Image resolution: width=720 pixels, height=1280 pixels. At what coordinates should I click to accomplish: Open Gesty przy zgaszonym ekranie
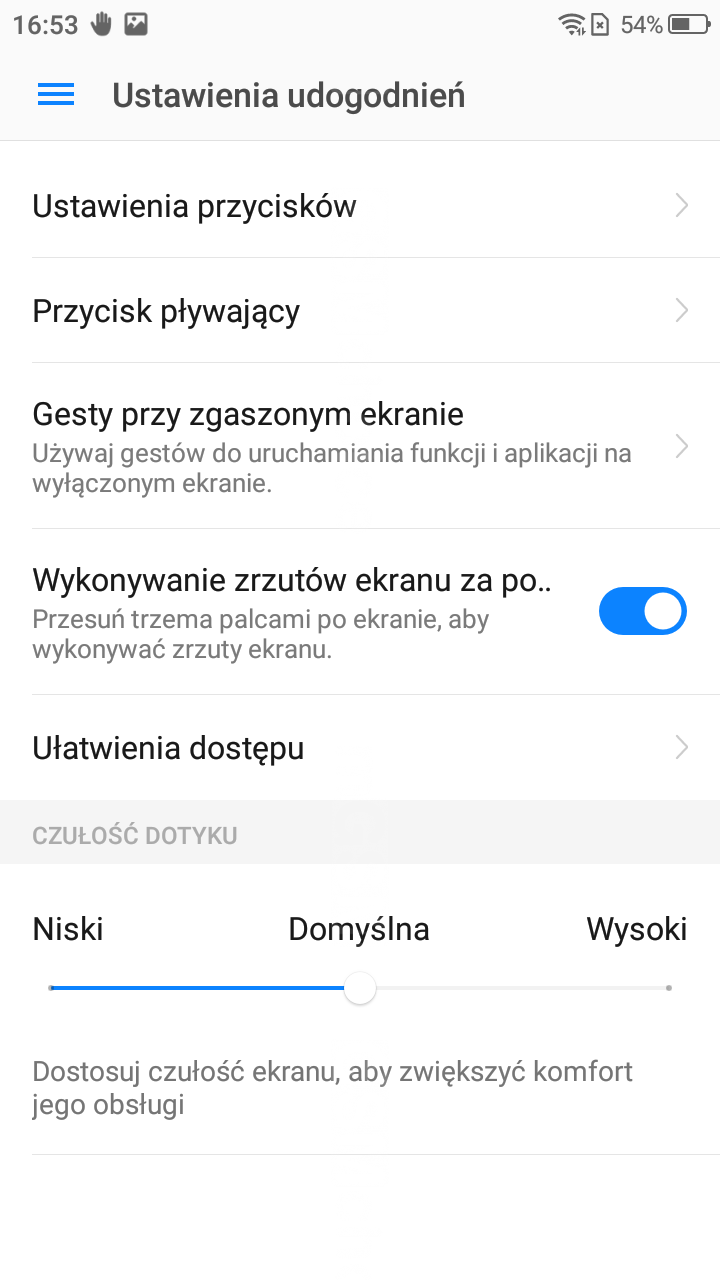point(360,446)
